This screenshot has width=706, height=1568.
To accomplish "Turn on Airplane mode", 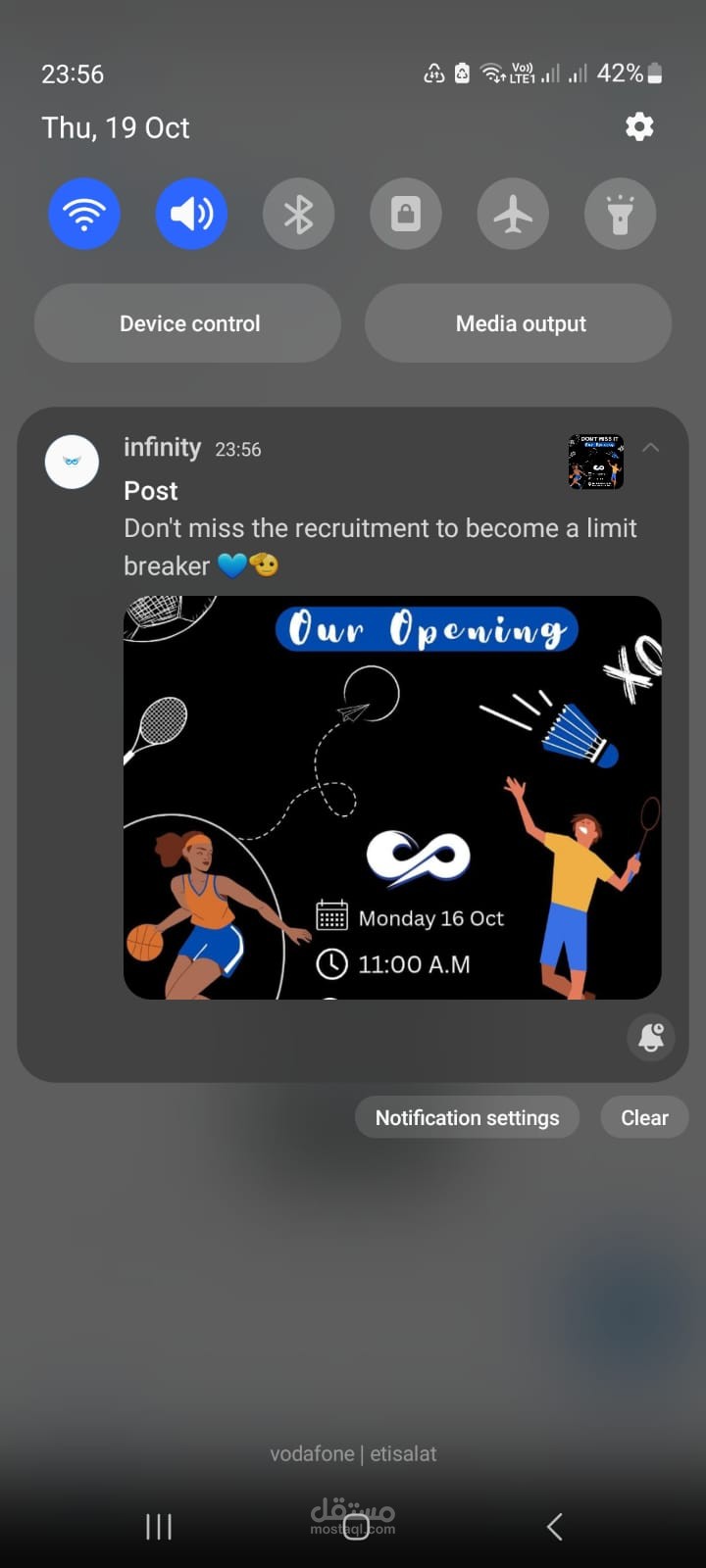I will click(513, 214).
